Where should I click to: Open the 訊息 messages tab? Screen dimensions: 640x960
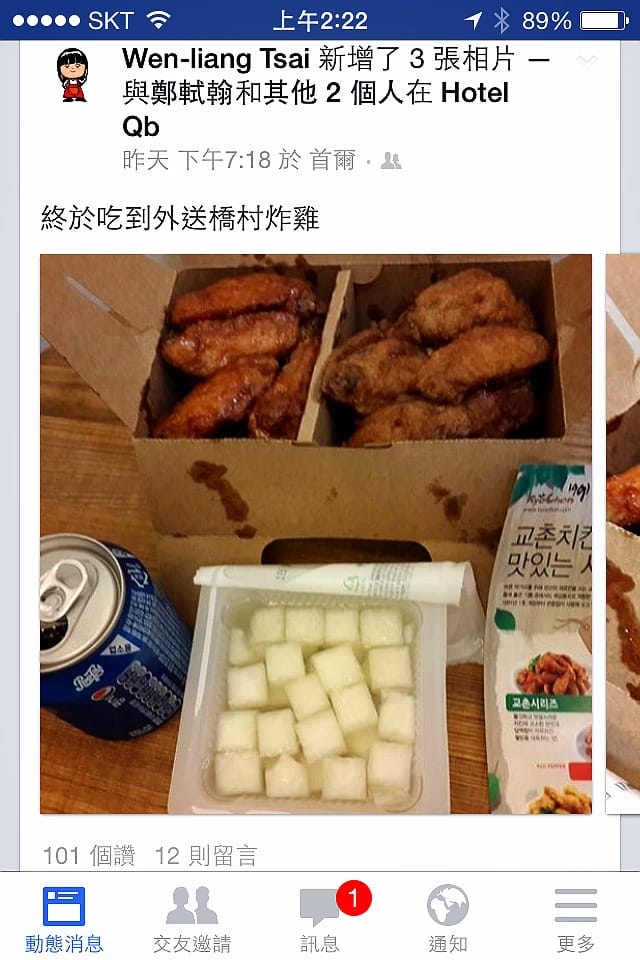click(x=320, y=918)
